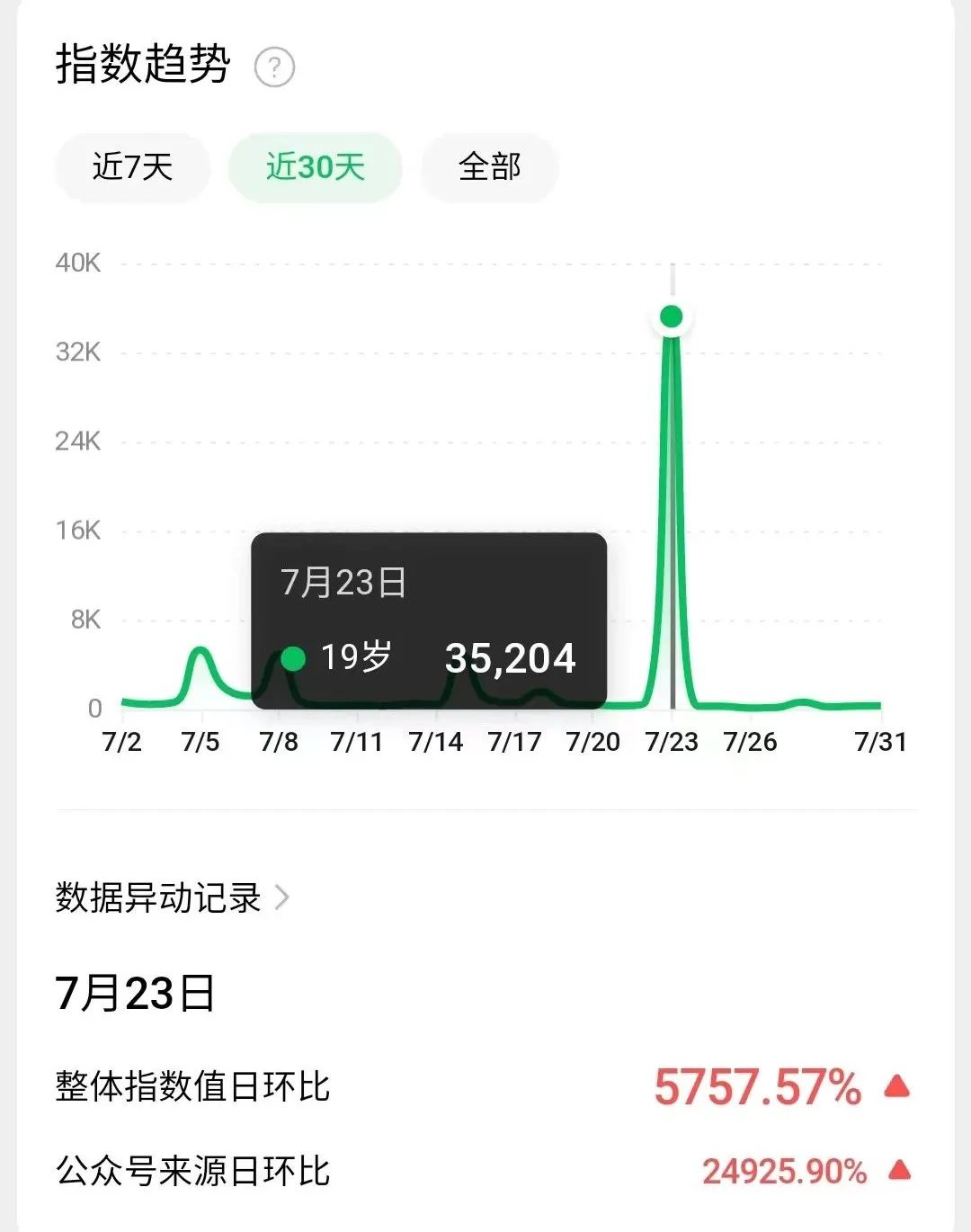The height and width of the screenshot is (1232, 971).
Task: Click the 整体指数值日环比 row
Action: pyautogui.click(x=193, y=1088)
